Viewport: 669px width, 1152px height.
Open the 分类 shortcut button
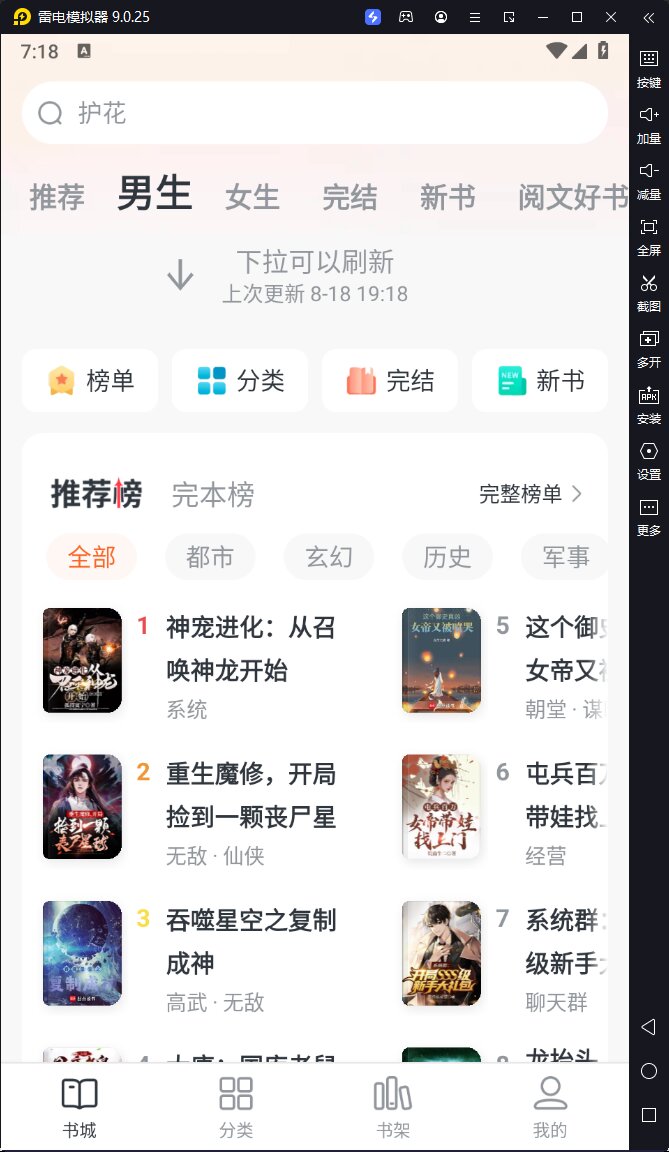coord(240,381)
